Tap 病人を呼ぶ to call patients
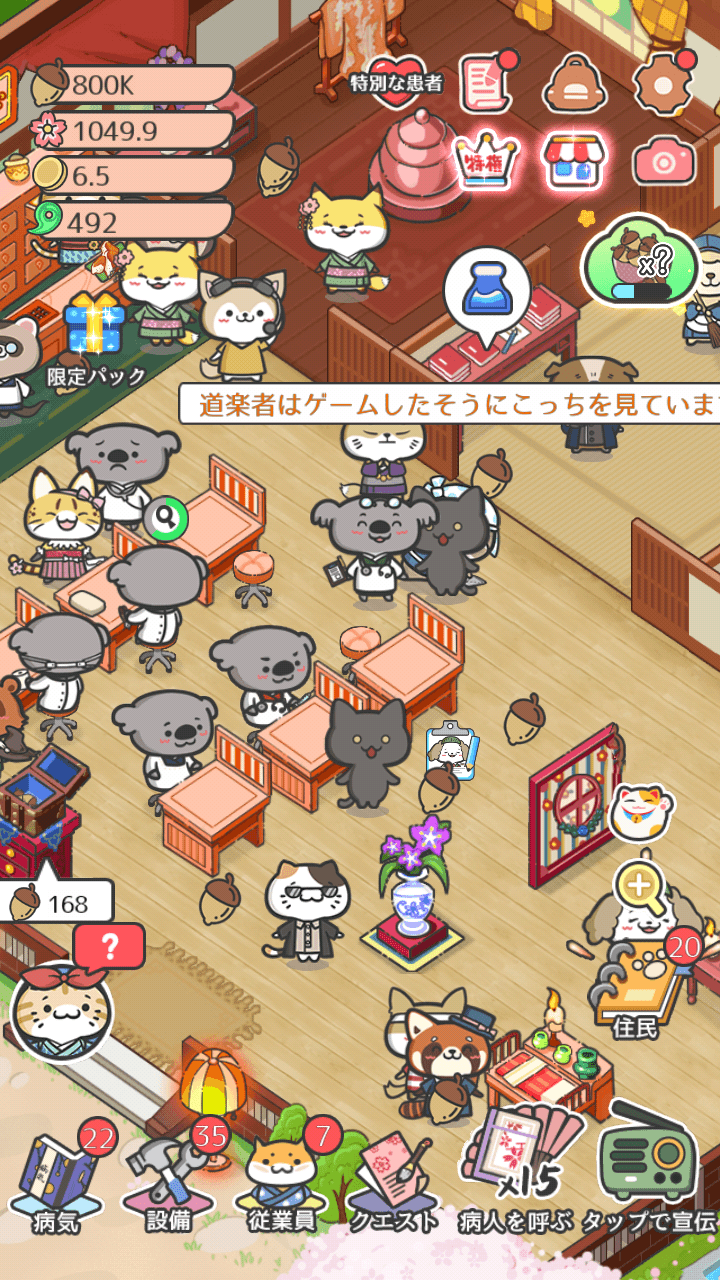 click(x=517, y=1165)
